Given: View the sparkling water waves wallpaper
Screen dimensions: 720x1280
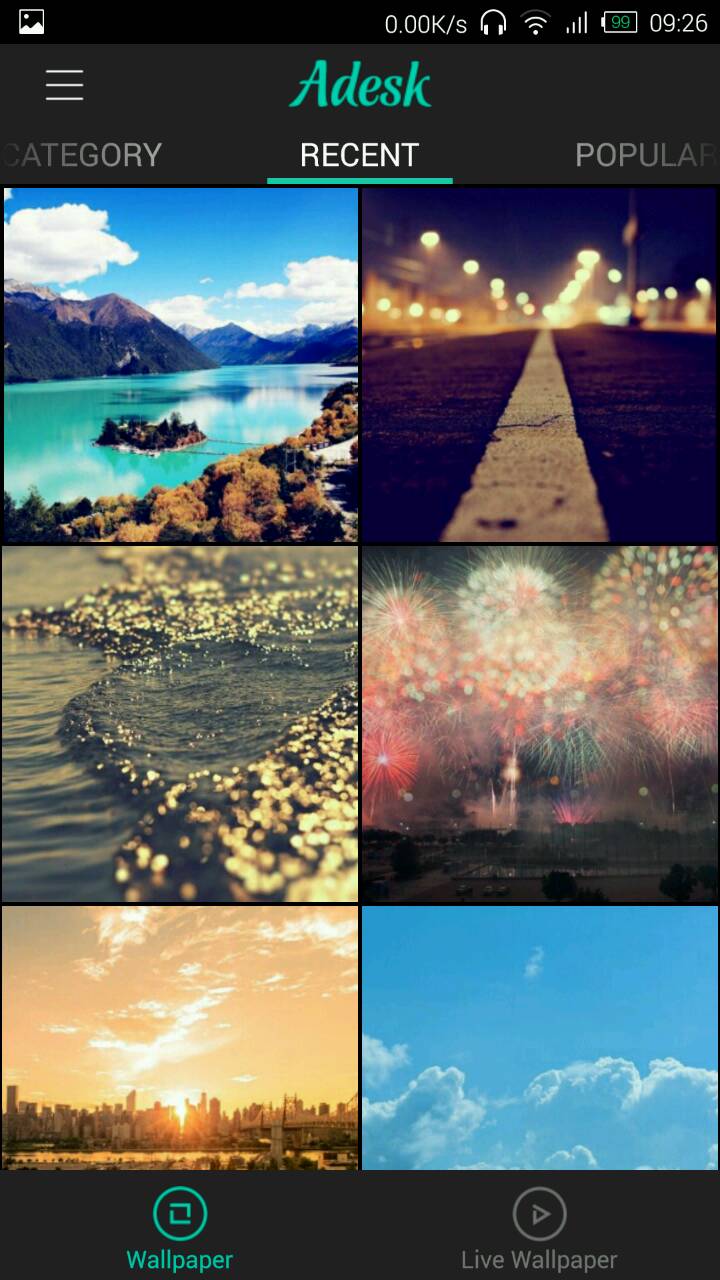Looking at the screenshot, I should [x=181, y=723].
